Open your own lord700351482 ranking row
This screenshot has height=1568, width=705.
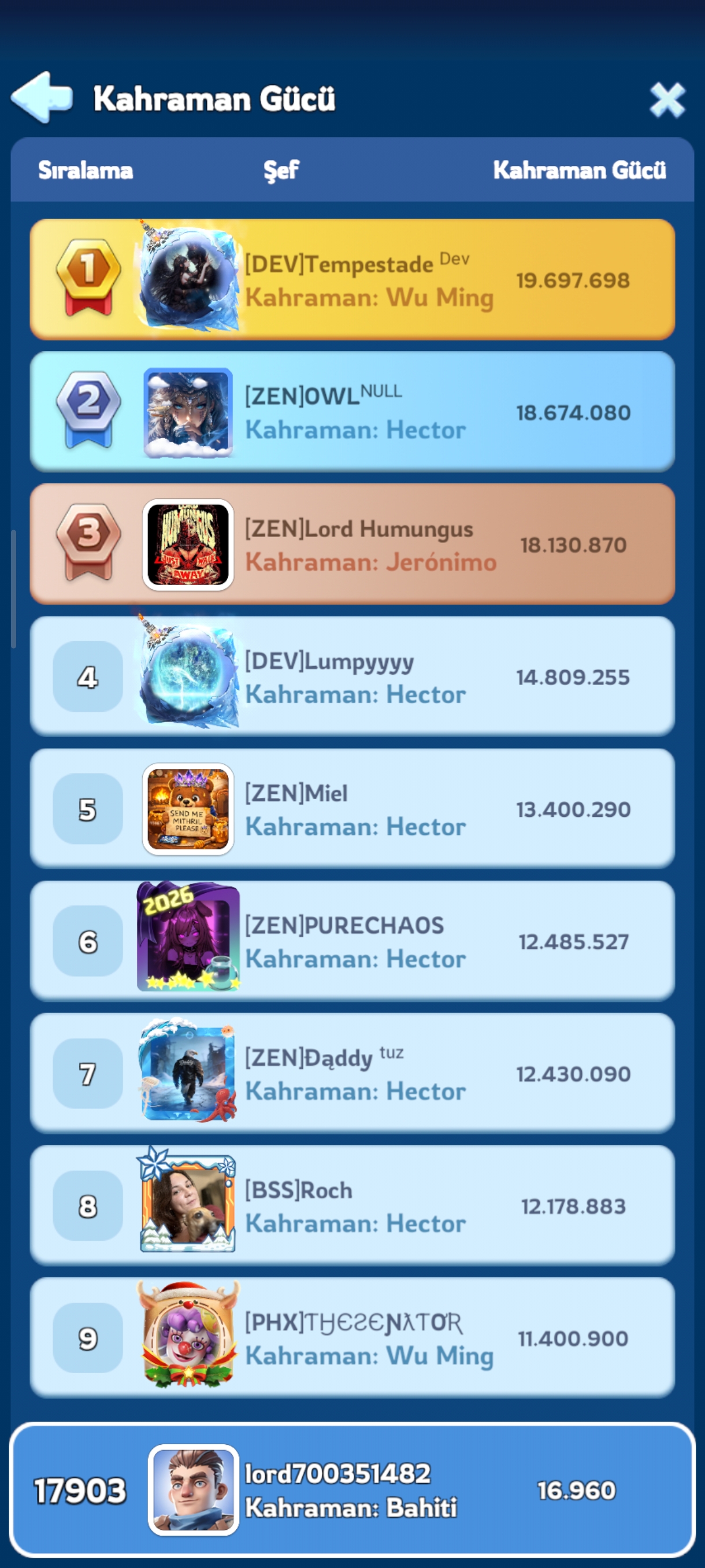point(352,1489)
